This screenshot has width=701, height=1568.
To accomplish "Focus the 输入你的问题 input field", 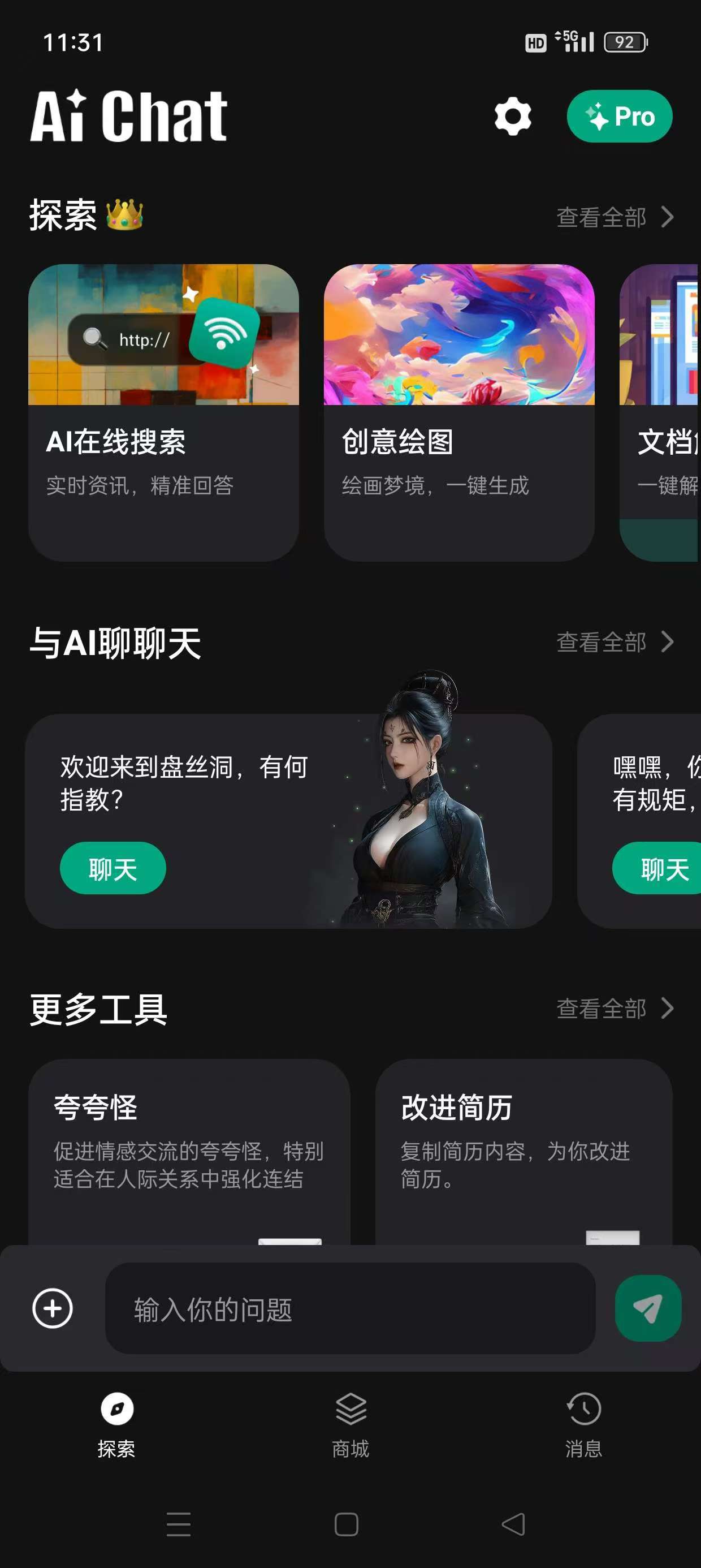I will click(x=350, y=1309).
